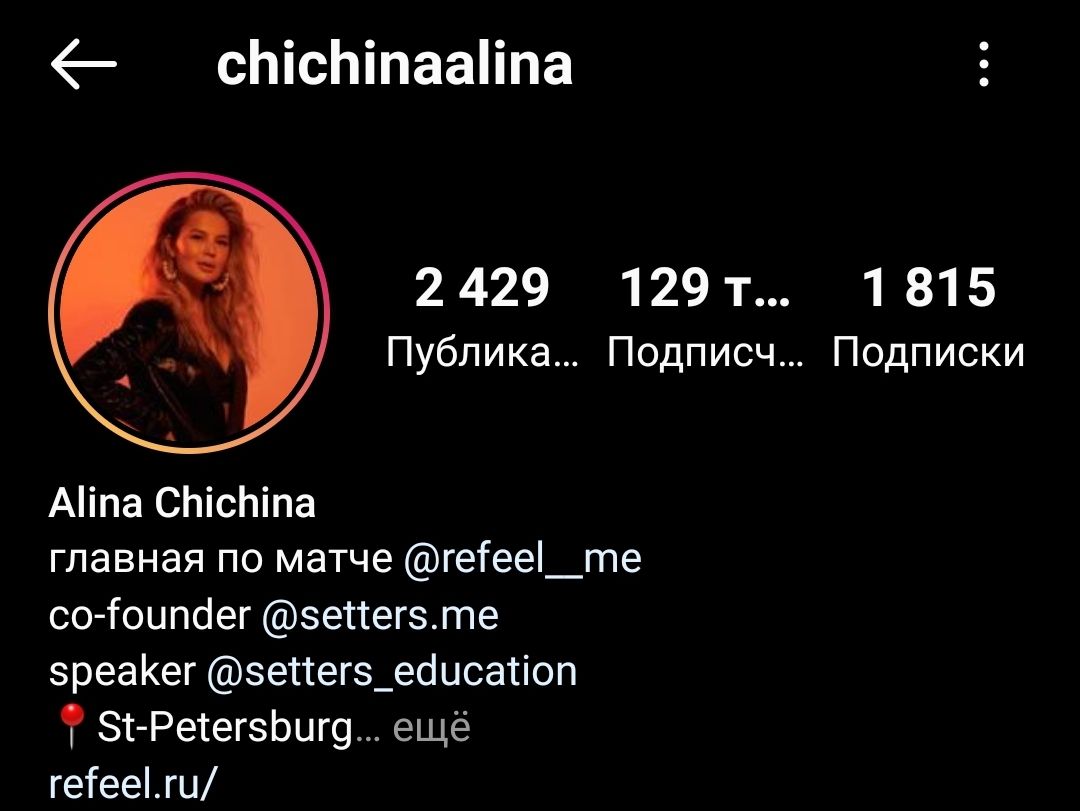
Task: Open the three-dot overflow menu
Action: 984,65
